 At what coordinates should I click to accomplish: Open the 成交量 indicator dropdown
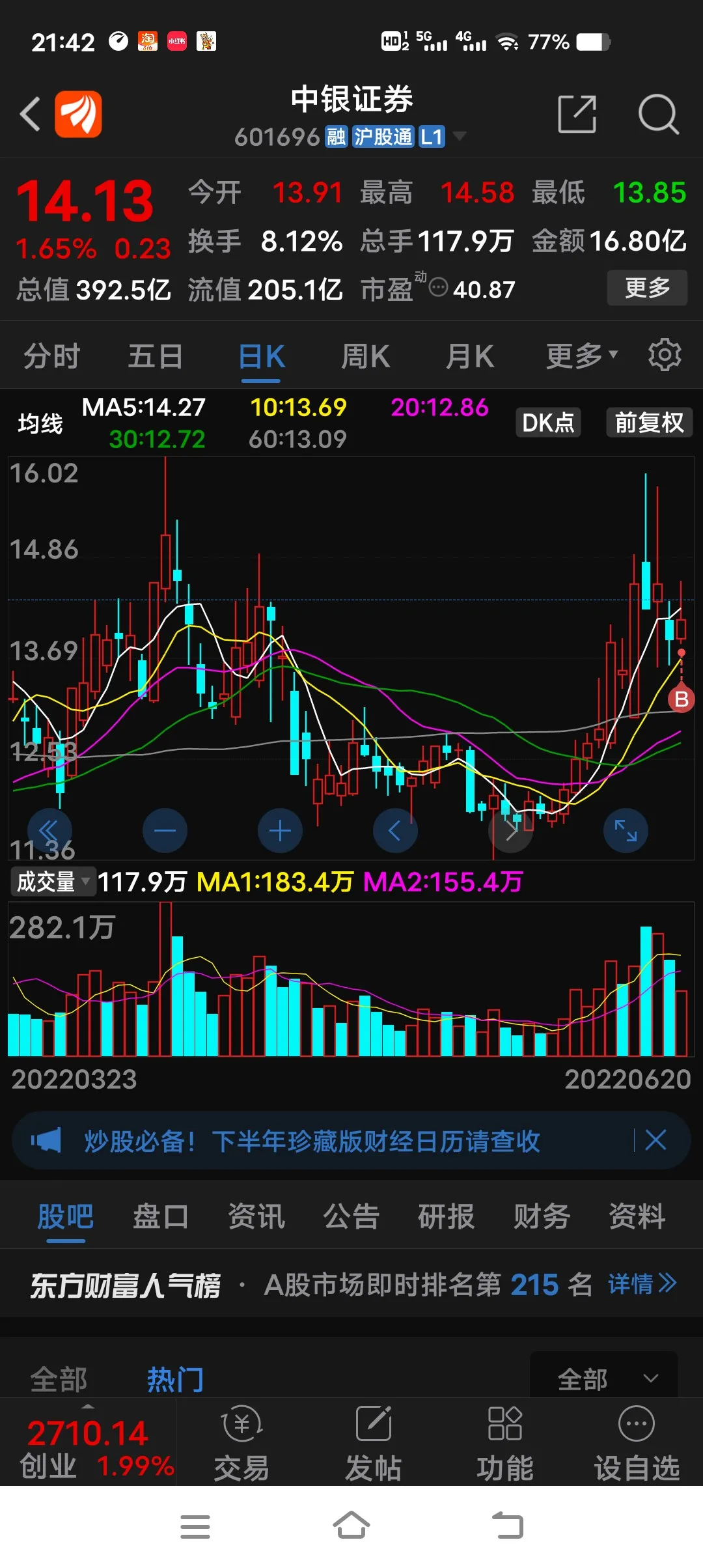(x=53, y=882)
